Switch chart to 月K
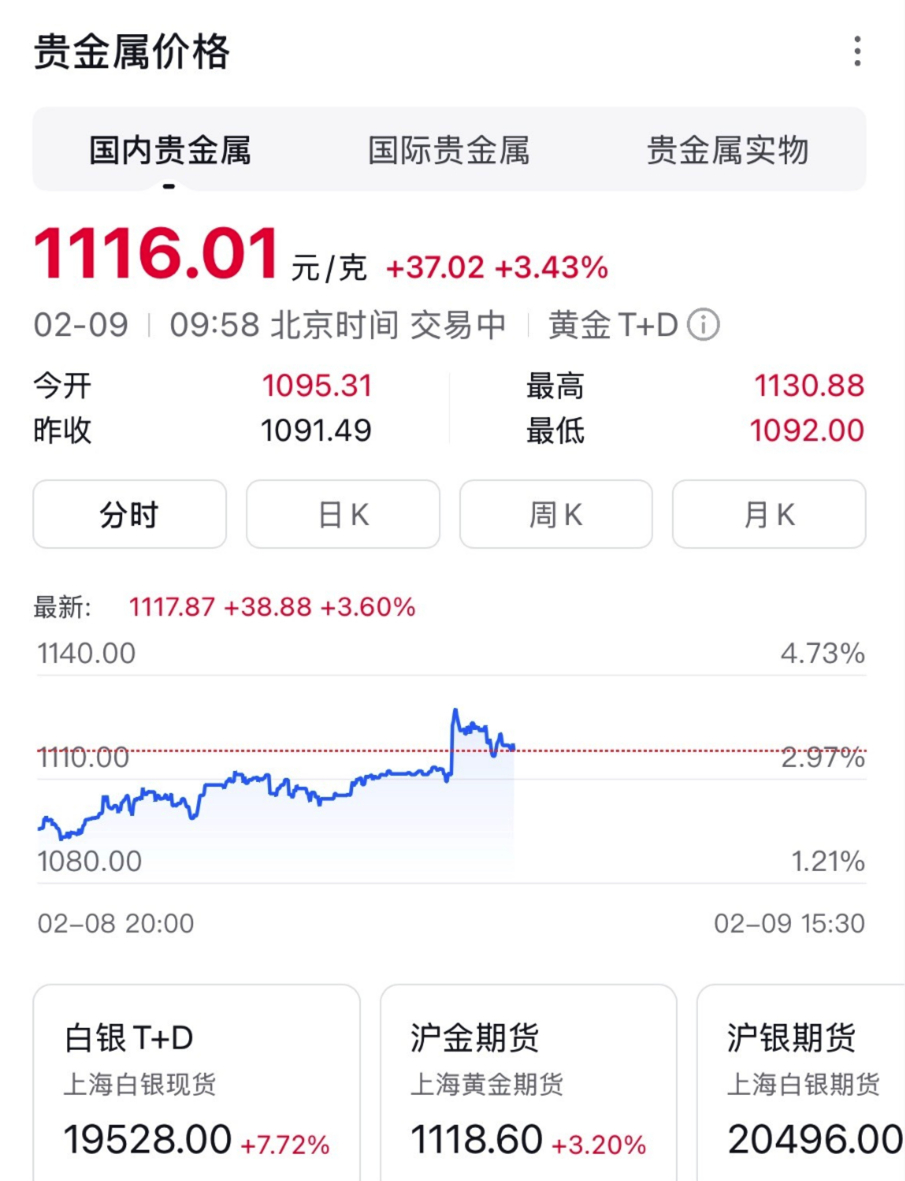The height and width of the screenshot is (1181, 905). (x=769, y=514)
